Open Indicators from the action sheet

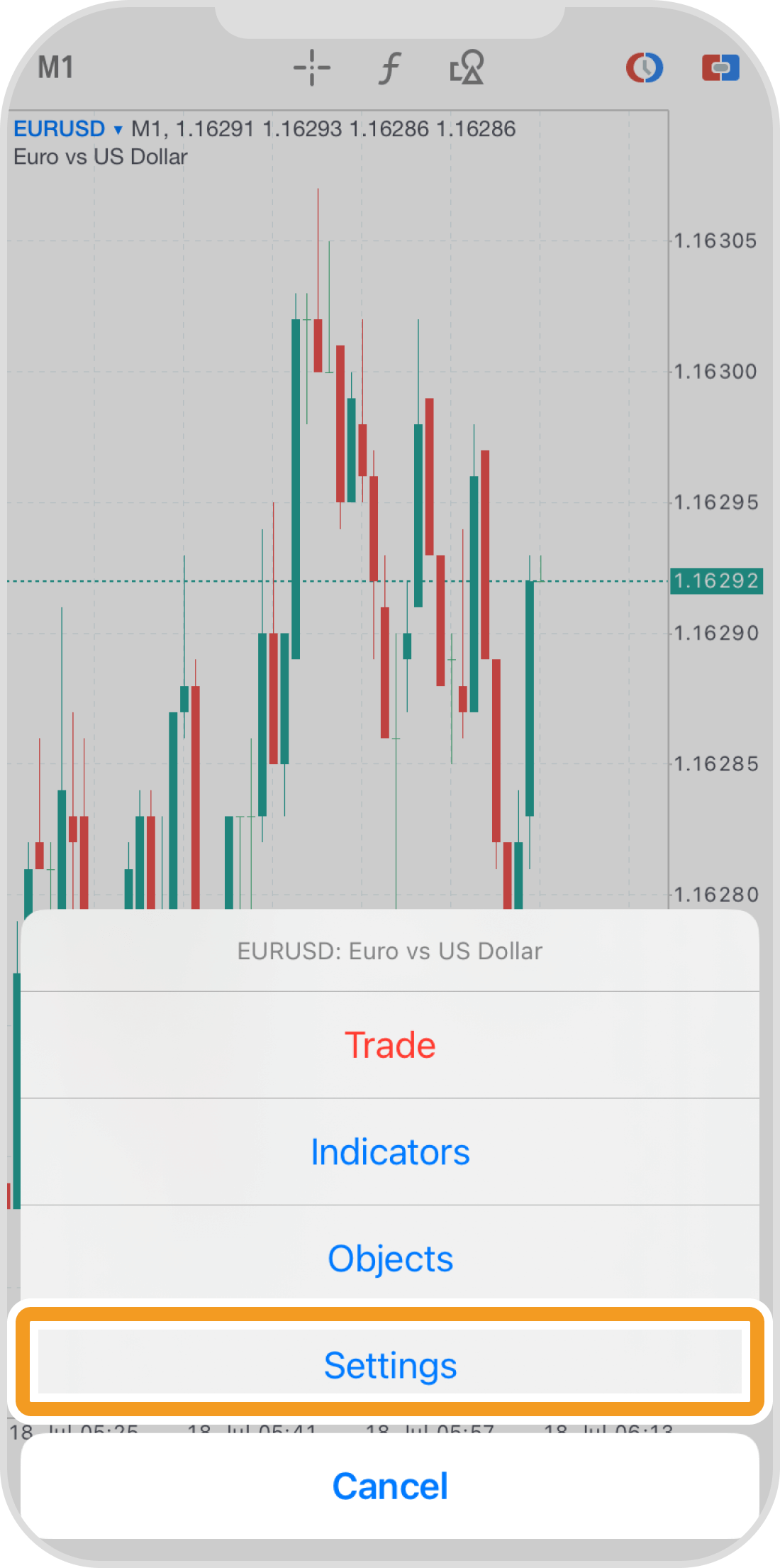[390, 1152]
